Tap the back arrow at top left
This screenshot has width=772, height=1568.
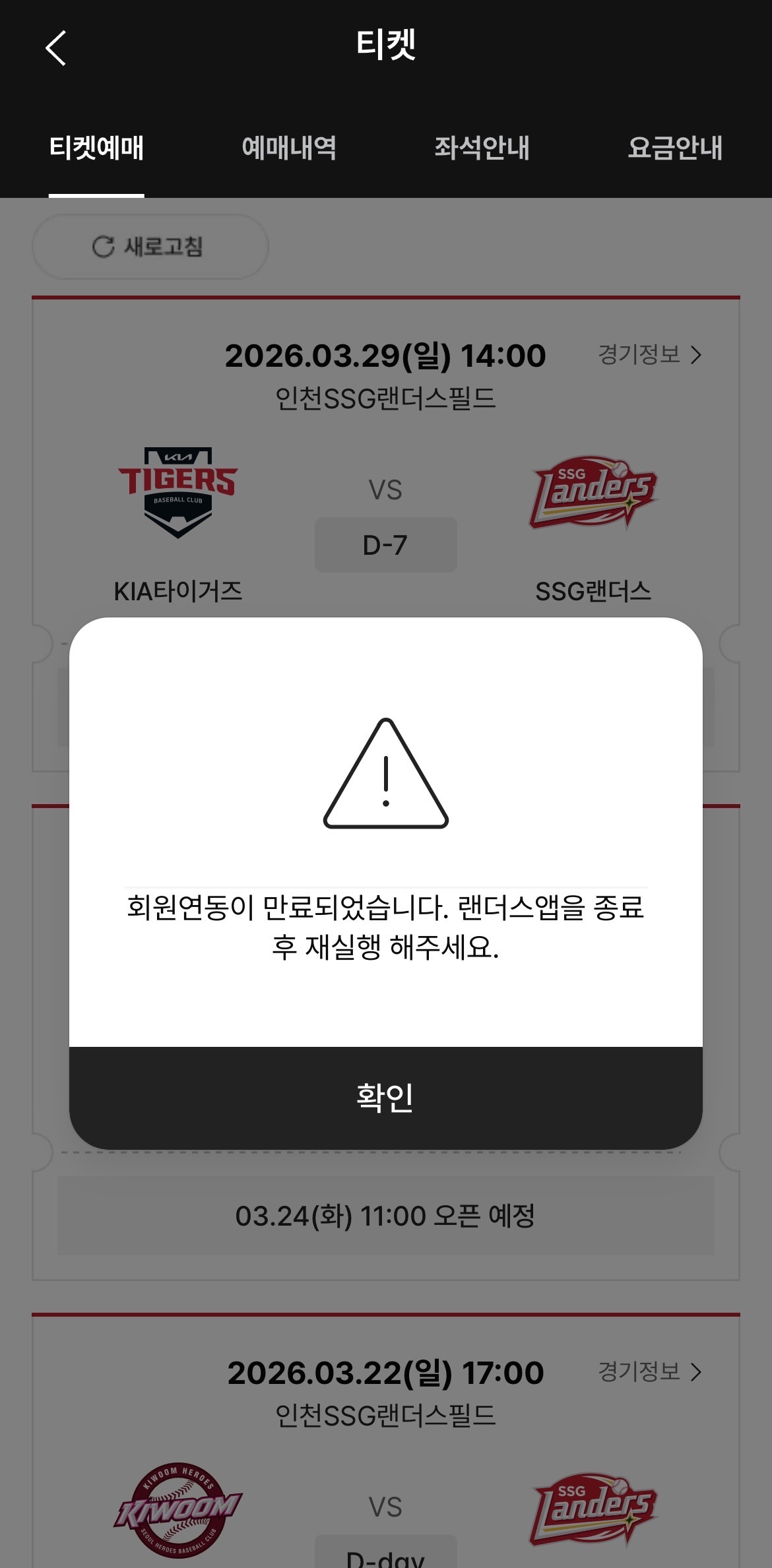coord(56,47)
